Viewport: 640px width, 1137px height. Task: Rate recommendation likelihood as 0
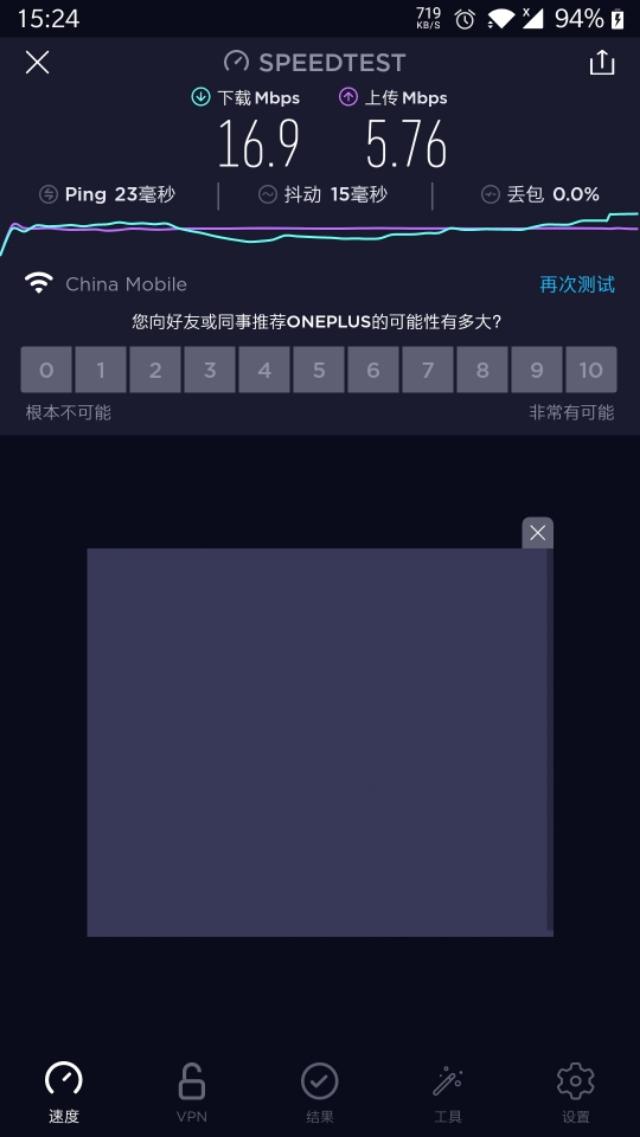[46, 370]
